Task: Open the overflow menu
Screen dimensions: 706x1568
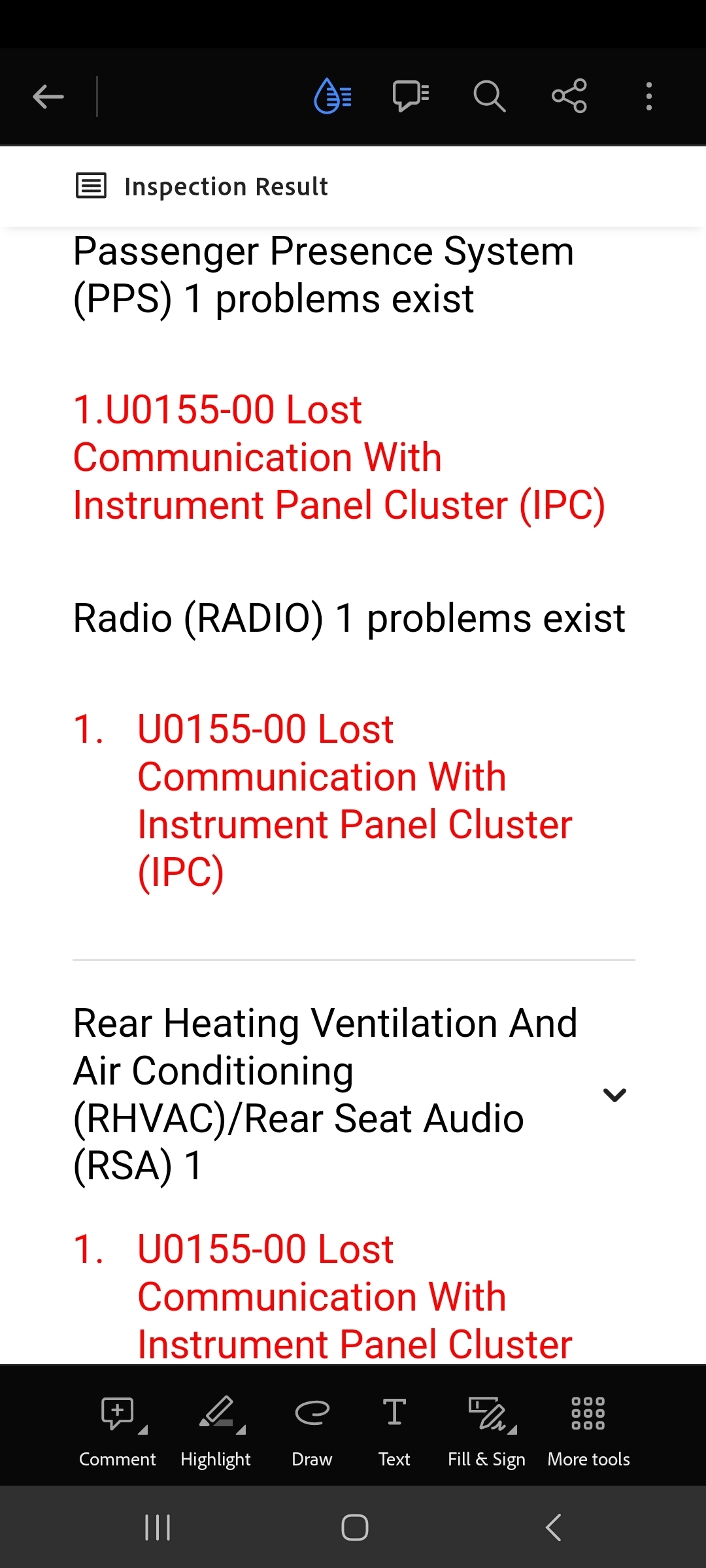Action: coord(648,97)
